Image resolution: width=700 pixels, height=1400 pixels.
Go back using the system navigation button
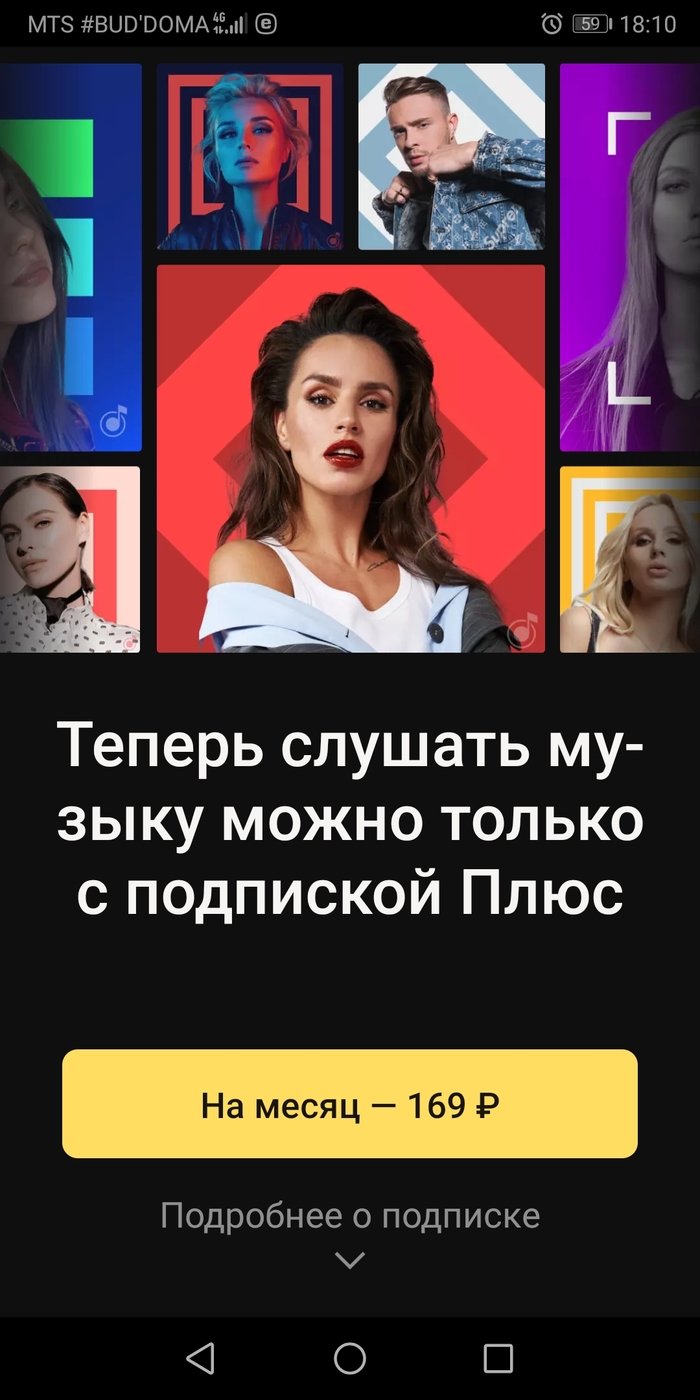(201, 1357)
